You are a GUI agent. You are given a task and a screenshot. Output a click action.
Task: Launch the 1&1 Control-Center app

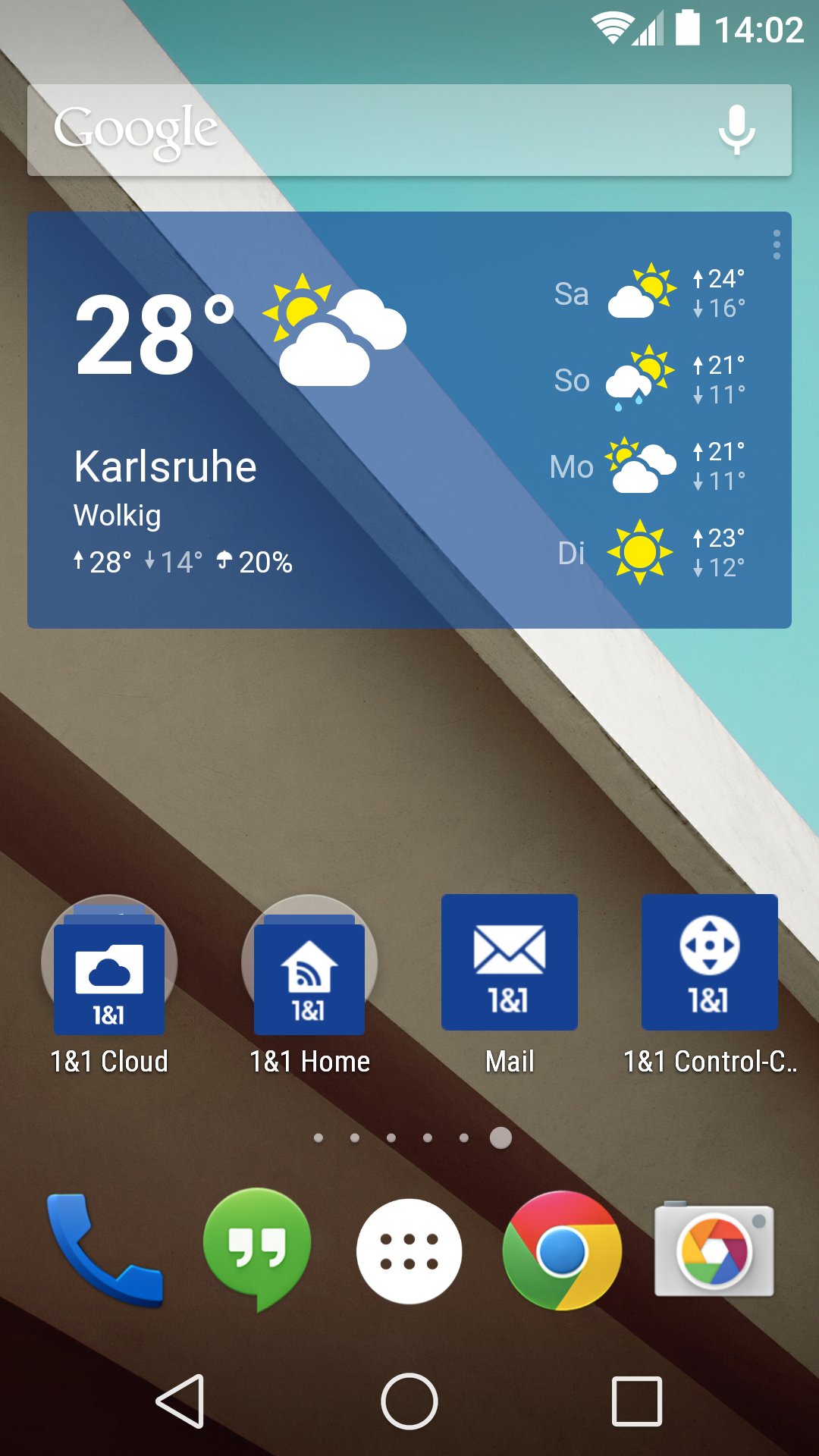pos(710,963)
